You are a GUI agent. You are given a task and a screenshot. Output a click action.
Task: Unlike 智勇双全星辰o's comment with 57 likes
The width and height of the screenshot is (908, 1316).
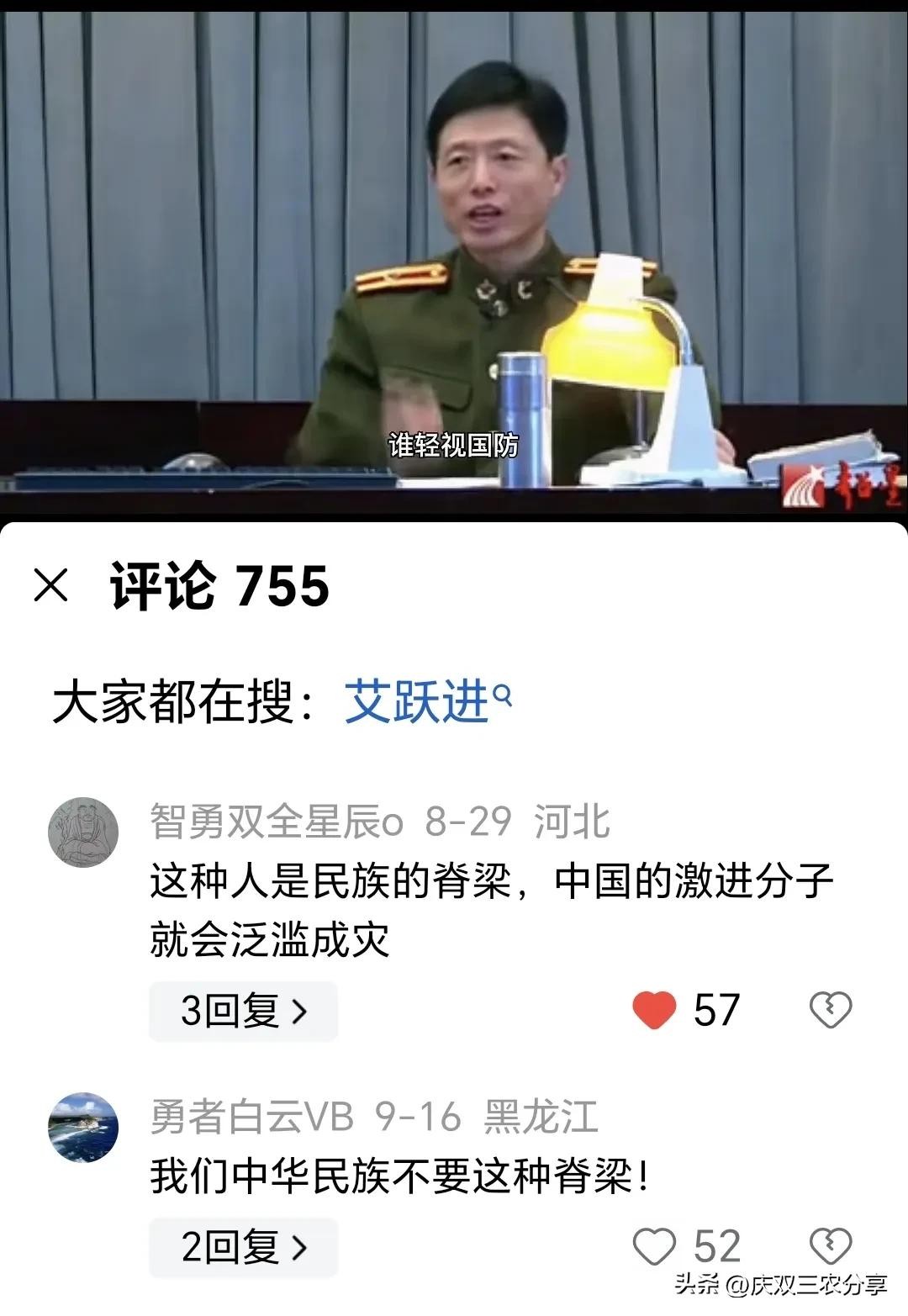[x=654, y=1010]
